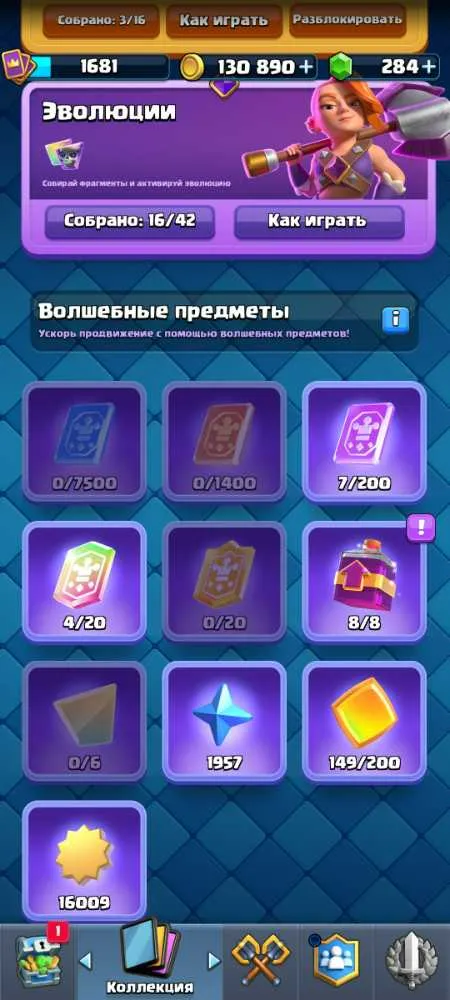Select the gold token item 16009
The width and height of the screenshot is (450, 1000).
(84, 861)
